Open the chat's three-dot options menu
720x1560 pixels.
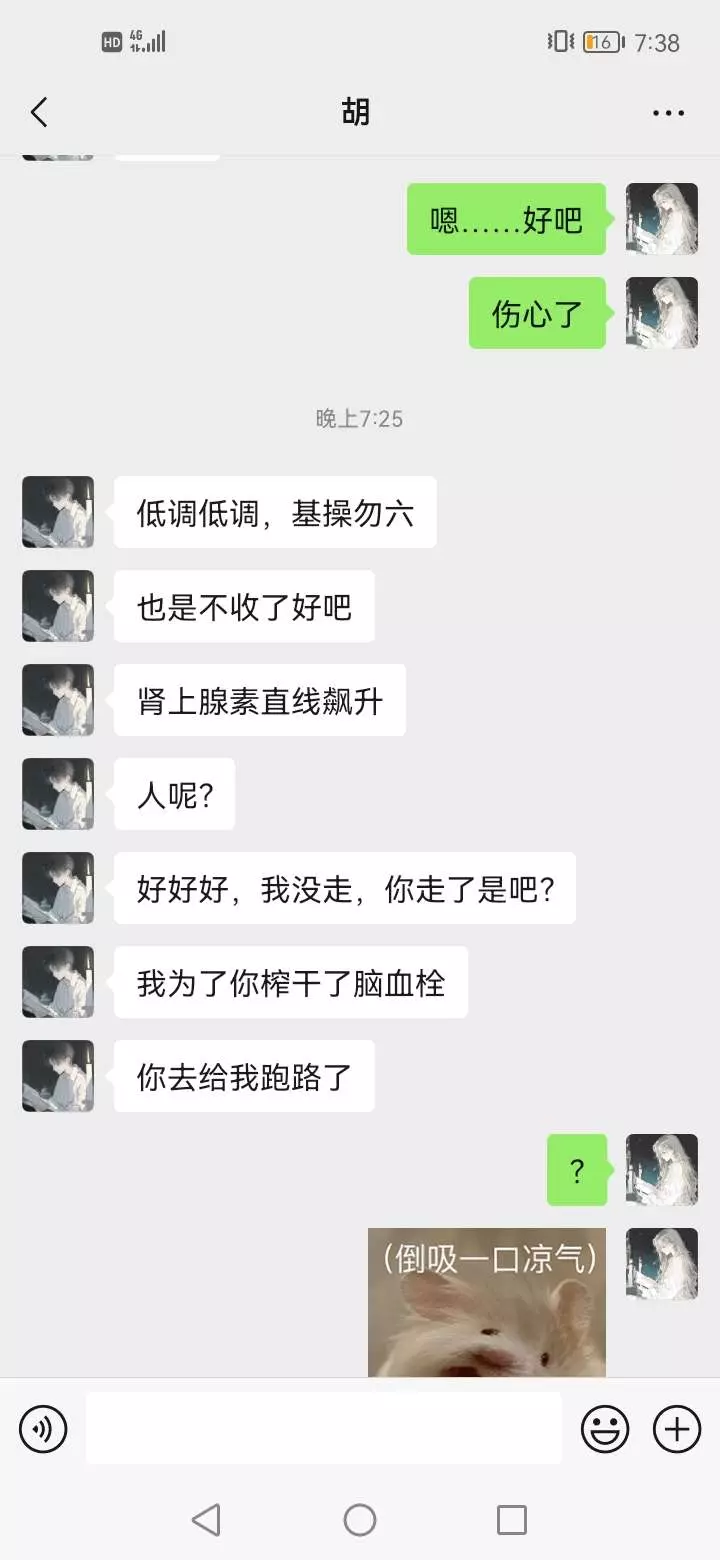pos(668,113)
